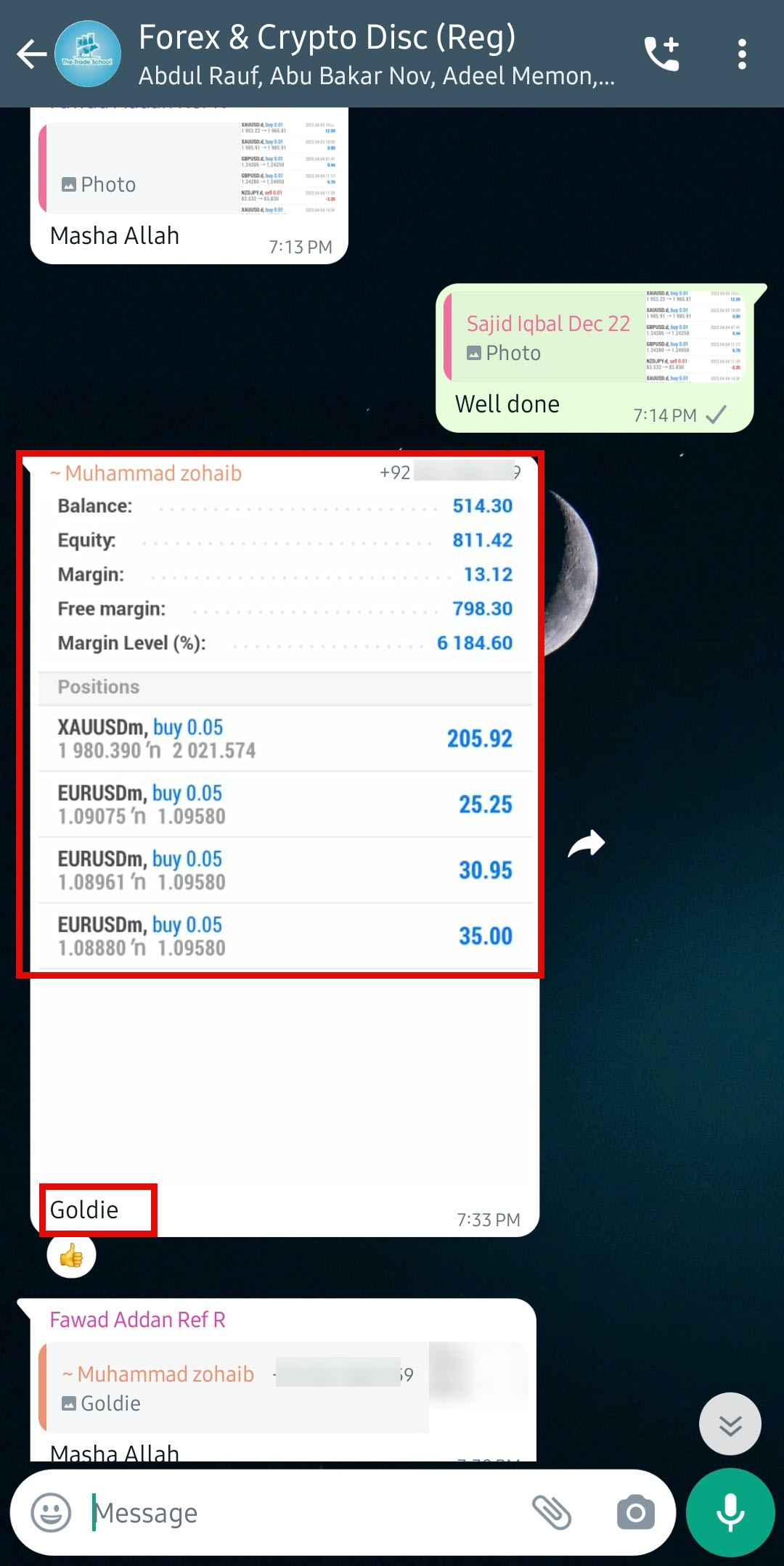The height and width of the screenshot is (1566, 784).
Task: Go back from the group chat
Action: point(30,54)
